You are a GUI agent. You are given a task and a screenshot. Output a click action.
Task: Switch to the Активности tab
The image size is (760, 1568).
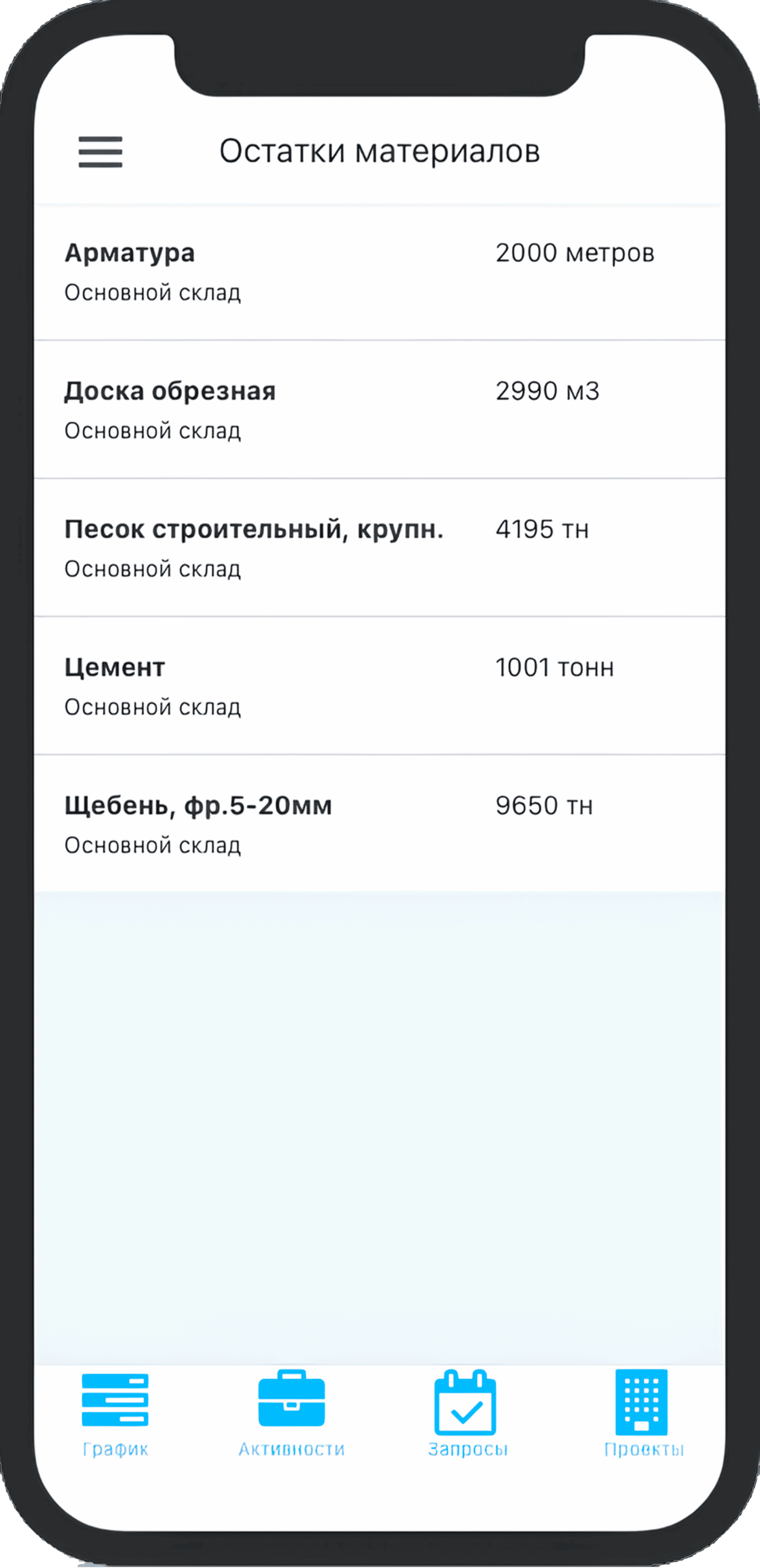click(292, 1414)
